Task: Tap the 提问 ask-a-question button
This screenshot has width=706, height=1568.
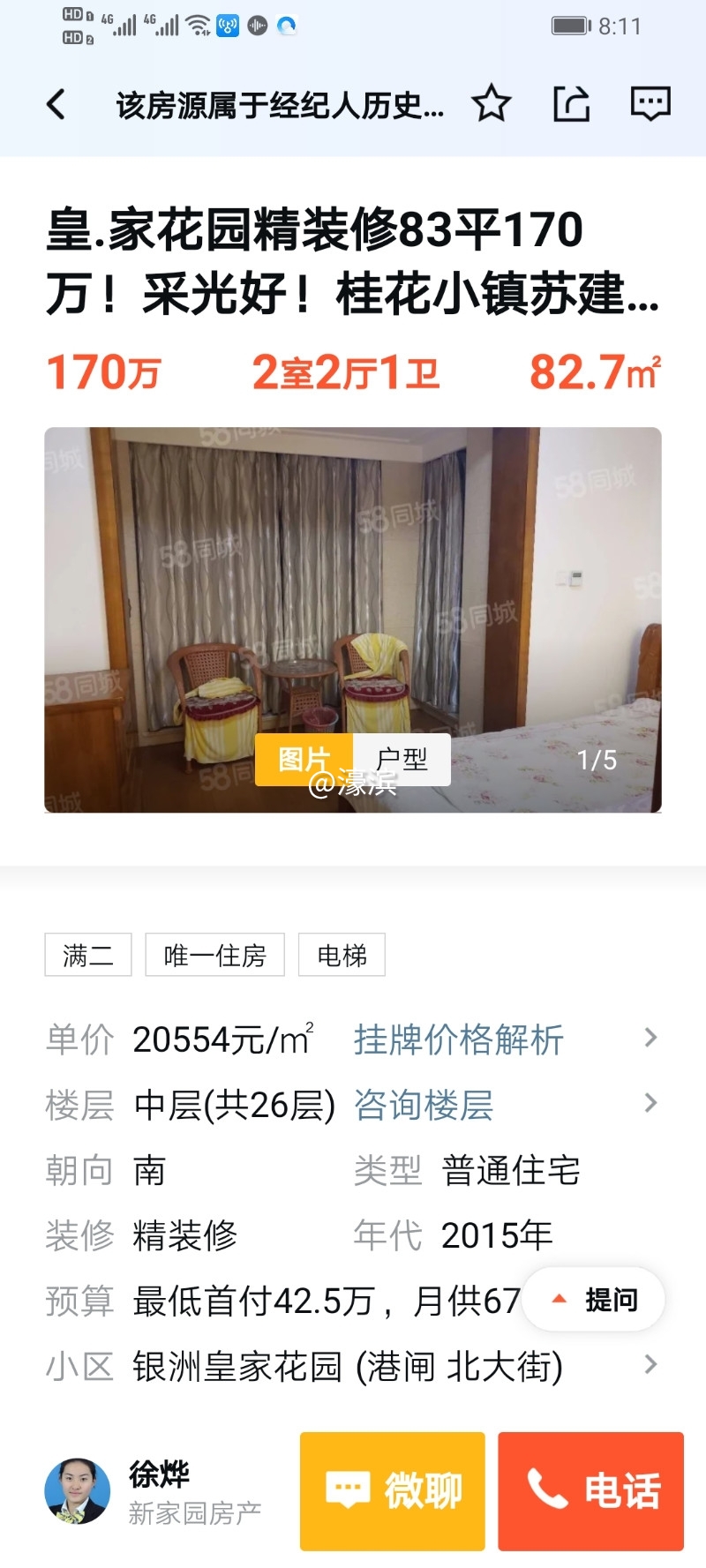Action: click(x=594, y=1300)
